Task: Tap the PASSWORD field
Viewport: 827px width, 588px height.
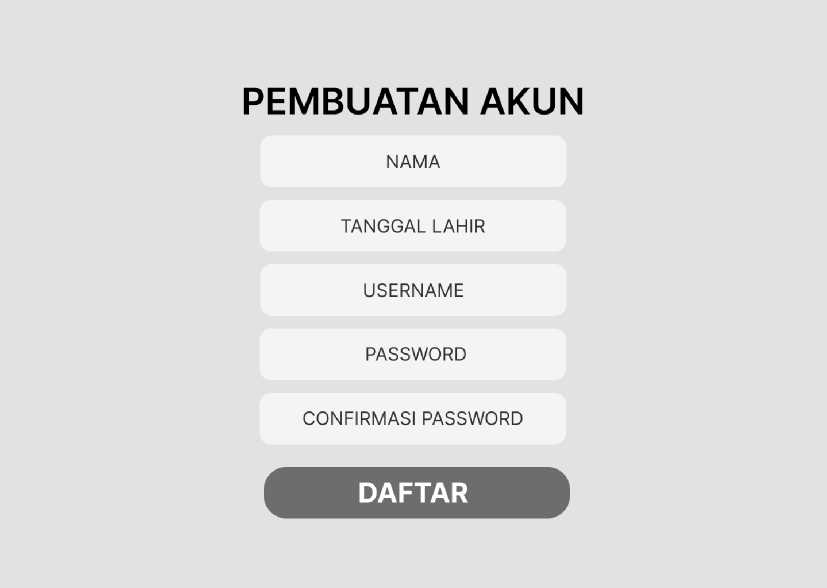Action: [413, 354]
